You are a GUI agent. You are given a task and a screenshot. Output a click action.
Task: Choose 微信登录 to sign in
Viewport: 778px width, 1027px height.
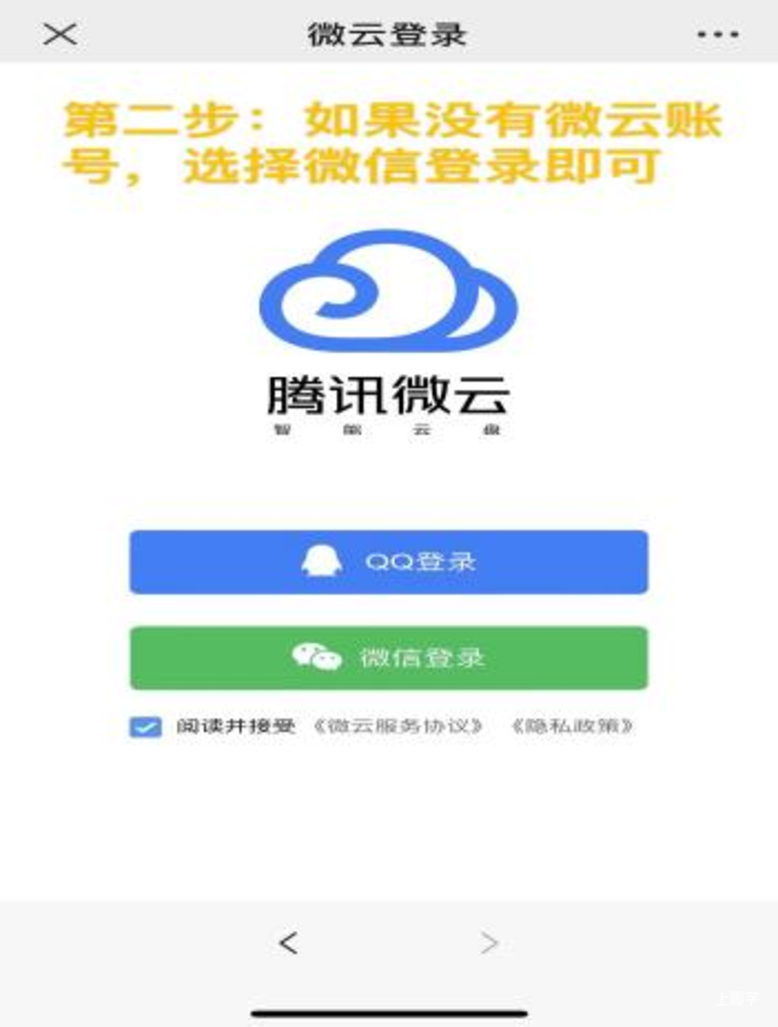(388, 658)
